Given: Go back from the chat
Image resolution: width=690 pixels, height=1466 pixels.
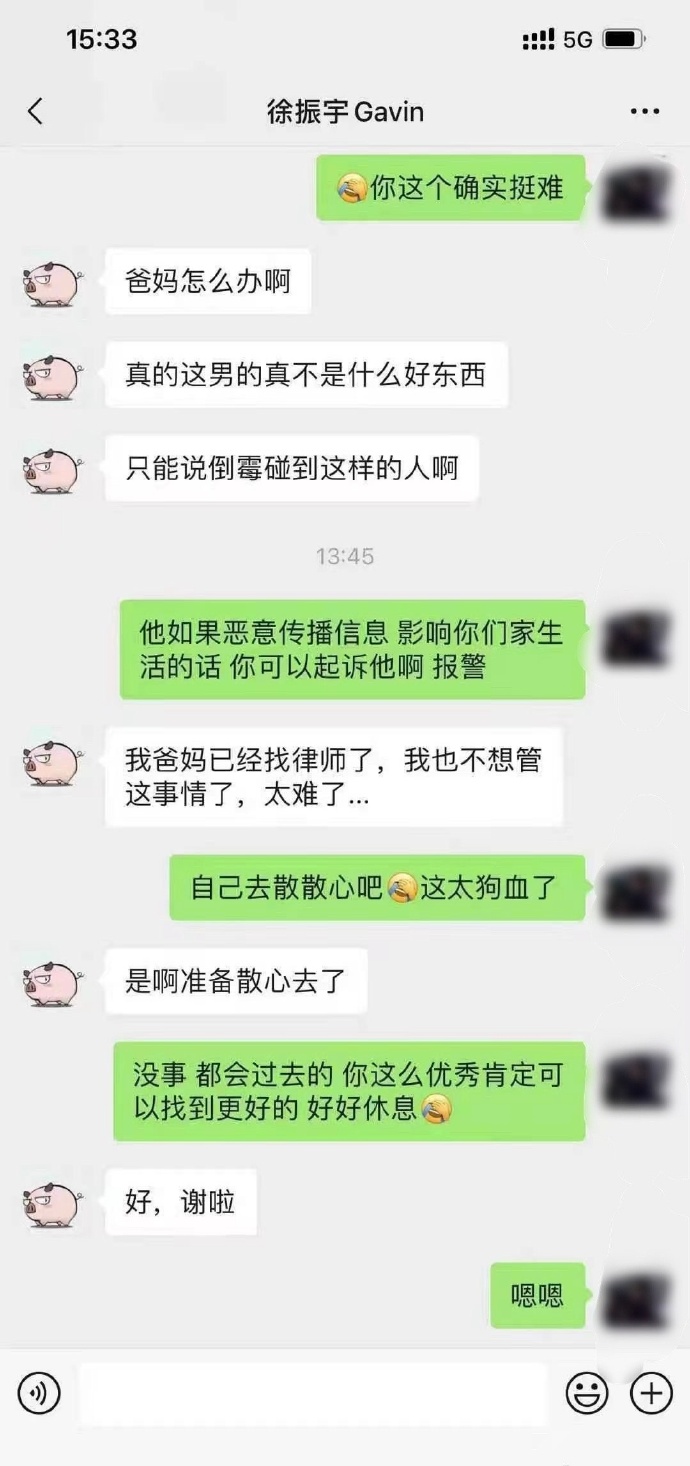Looking at the screenshot, I should tap(36, 112).
